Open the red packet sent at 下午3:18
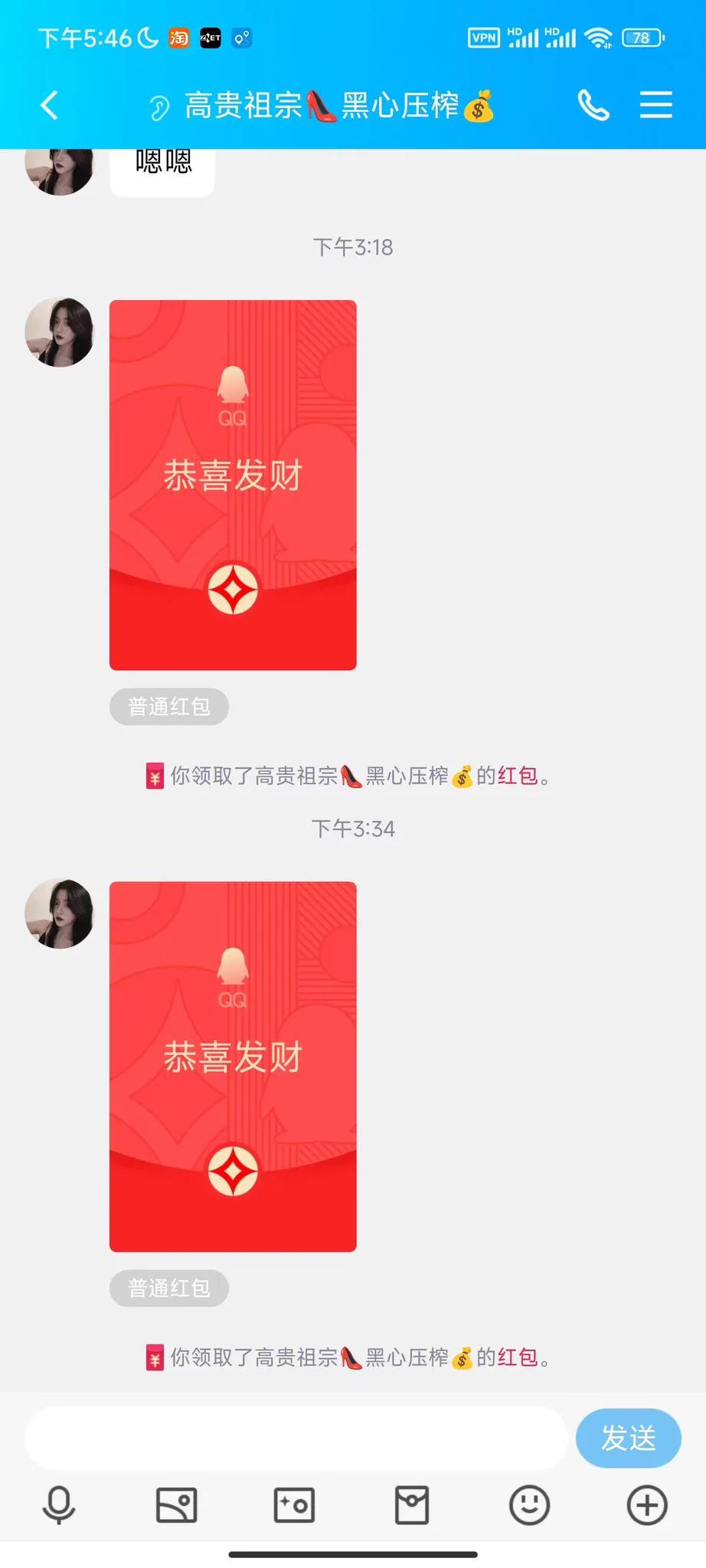Image resolution: width=706 pixels, height=1568 pixels. [x=233, y=485]
